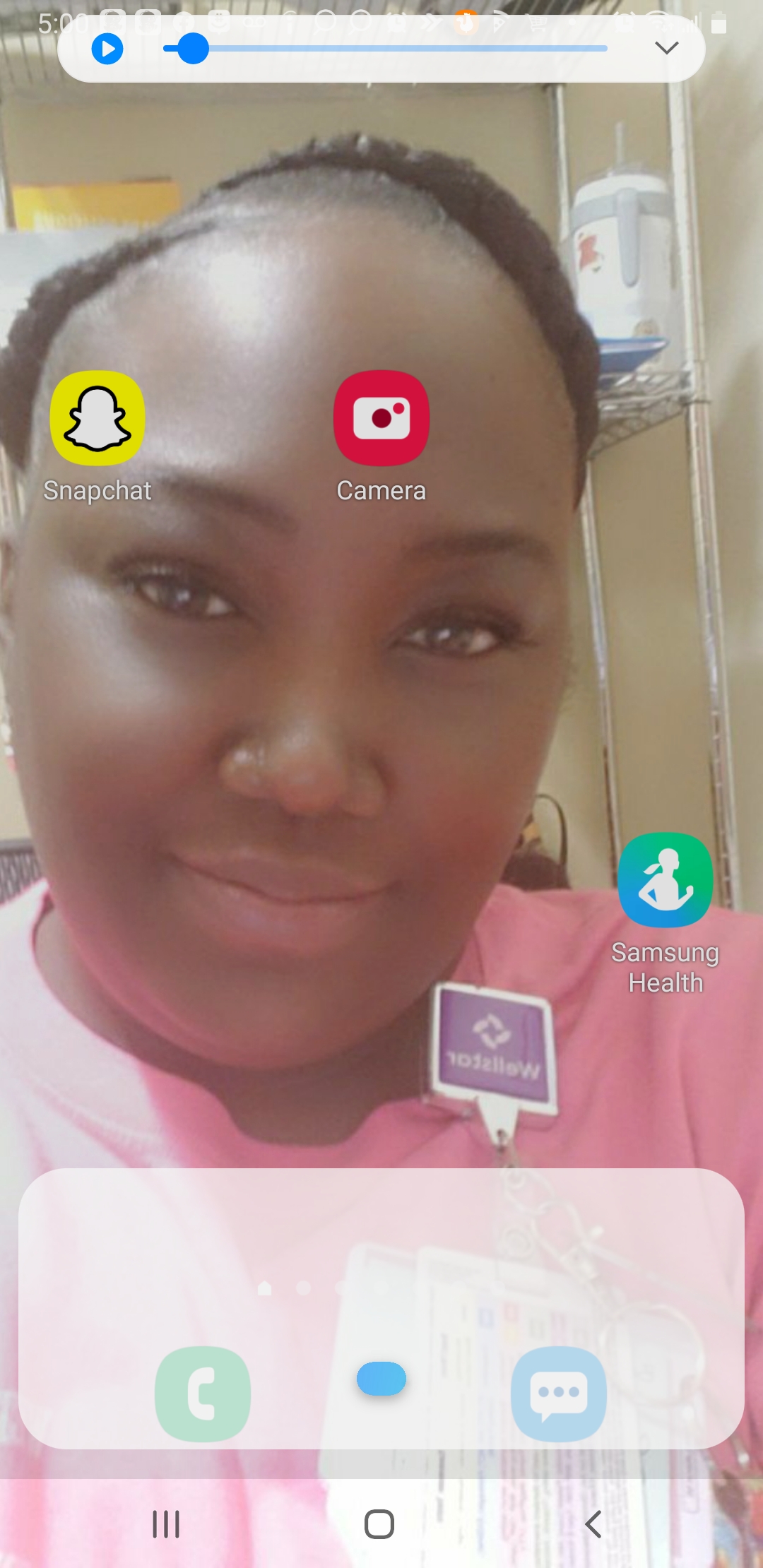
Task: Go to the home screen
Action: pos(379,1524)
